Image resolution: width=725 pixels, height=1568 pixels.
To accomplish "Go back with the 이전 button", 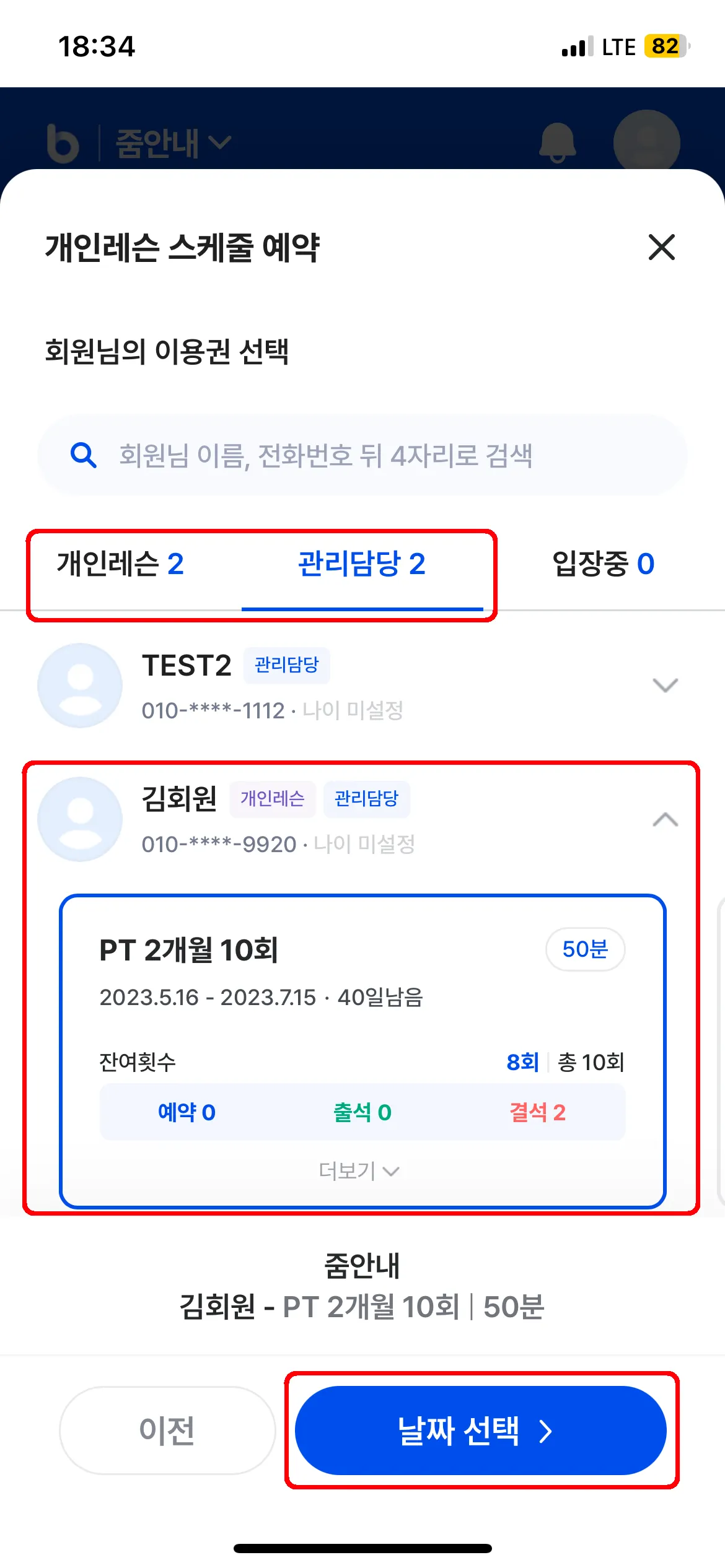I will click(167, 1430).
